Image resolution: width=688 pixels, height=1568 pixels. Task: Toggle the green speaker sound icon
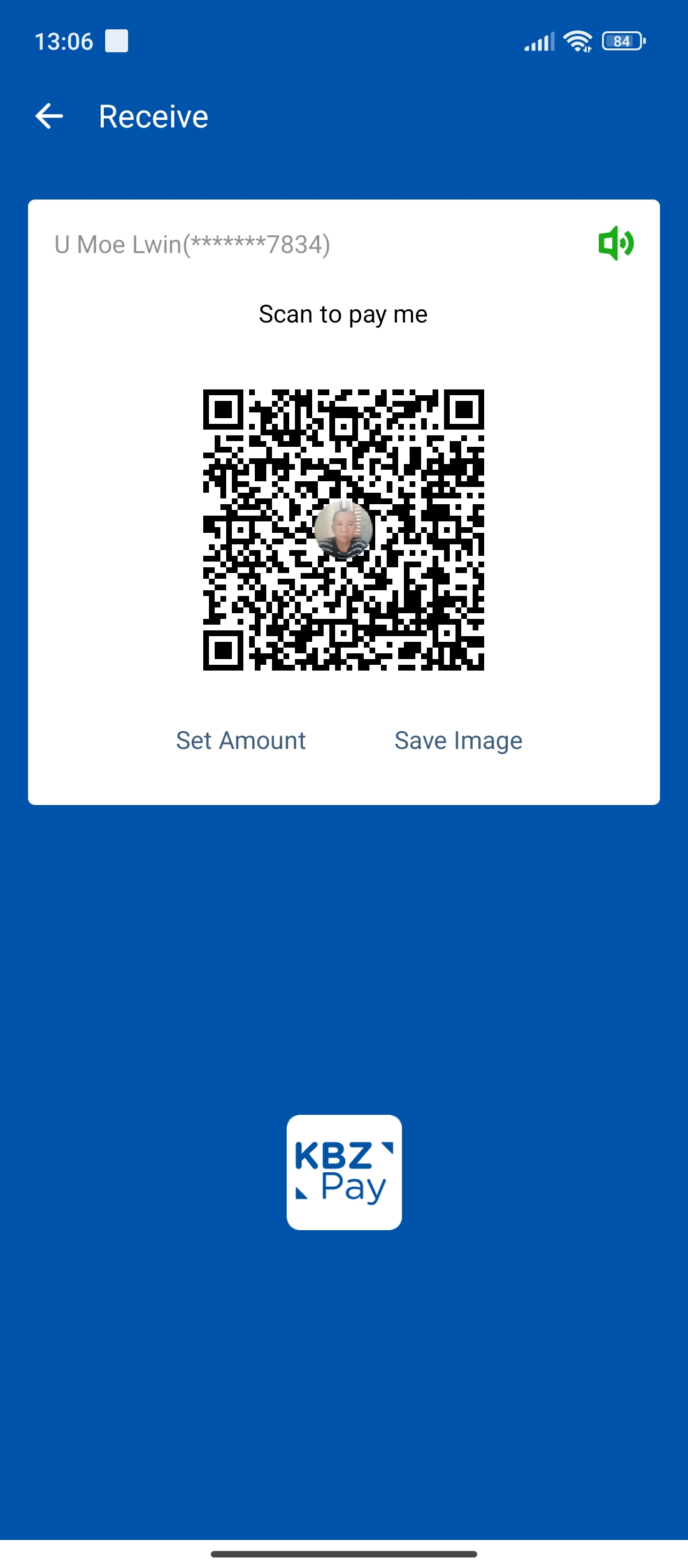pyautogui.click(x=615, y=243)
